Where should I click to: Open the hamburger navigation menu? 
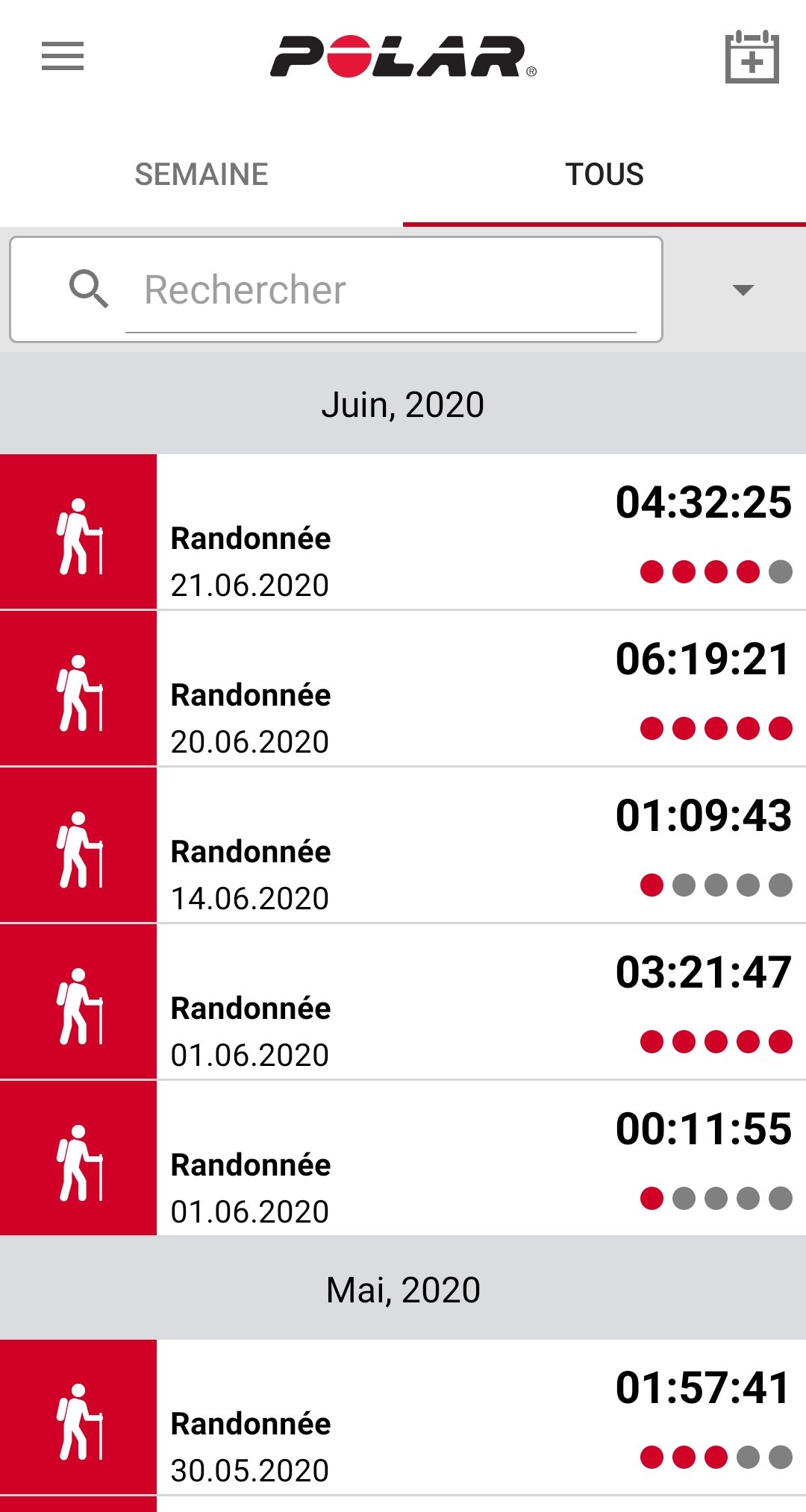coord(63,56)
